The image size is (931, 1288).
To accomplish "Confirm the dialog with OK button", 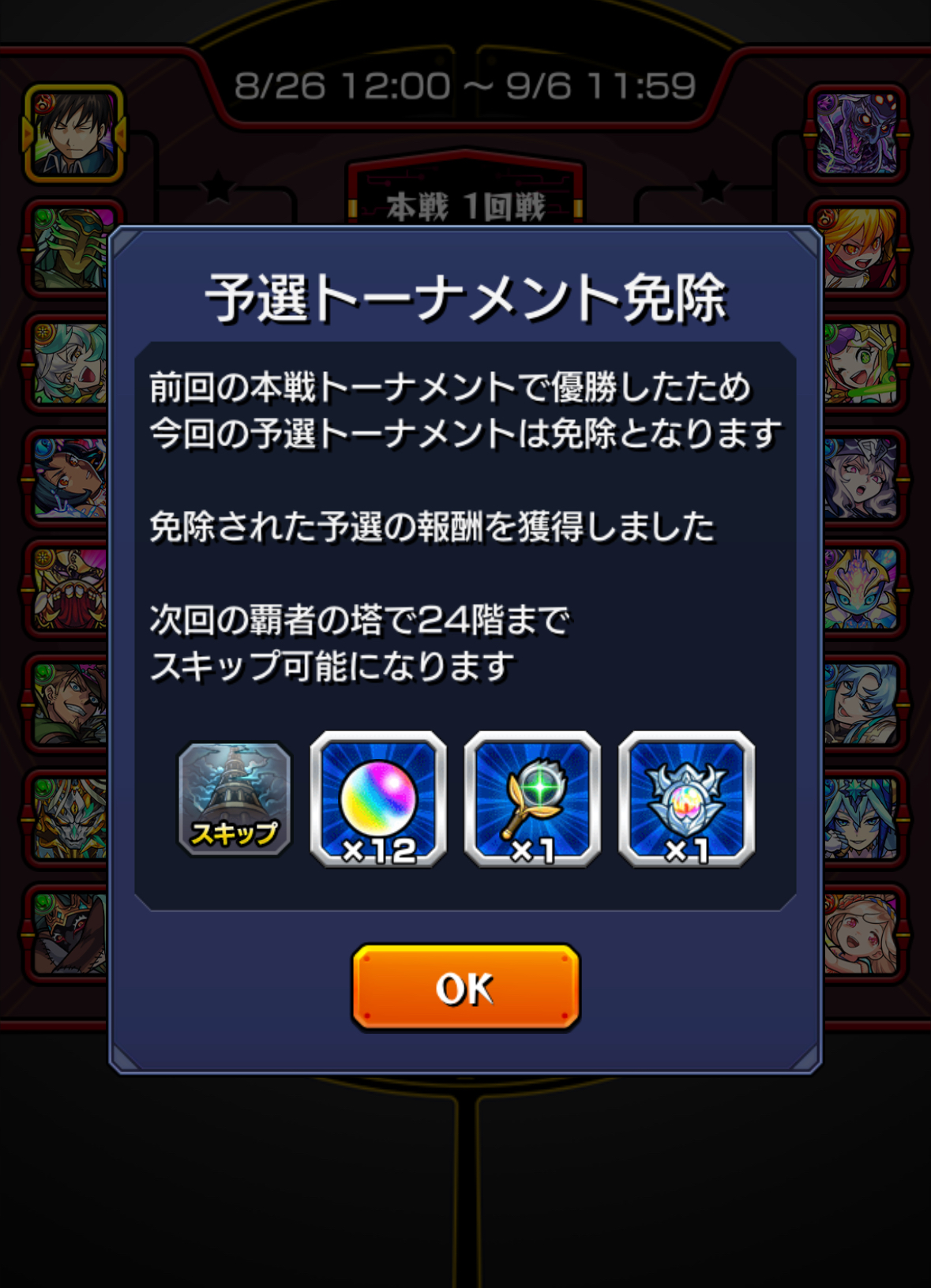I will click(x=465, y=987).
